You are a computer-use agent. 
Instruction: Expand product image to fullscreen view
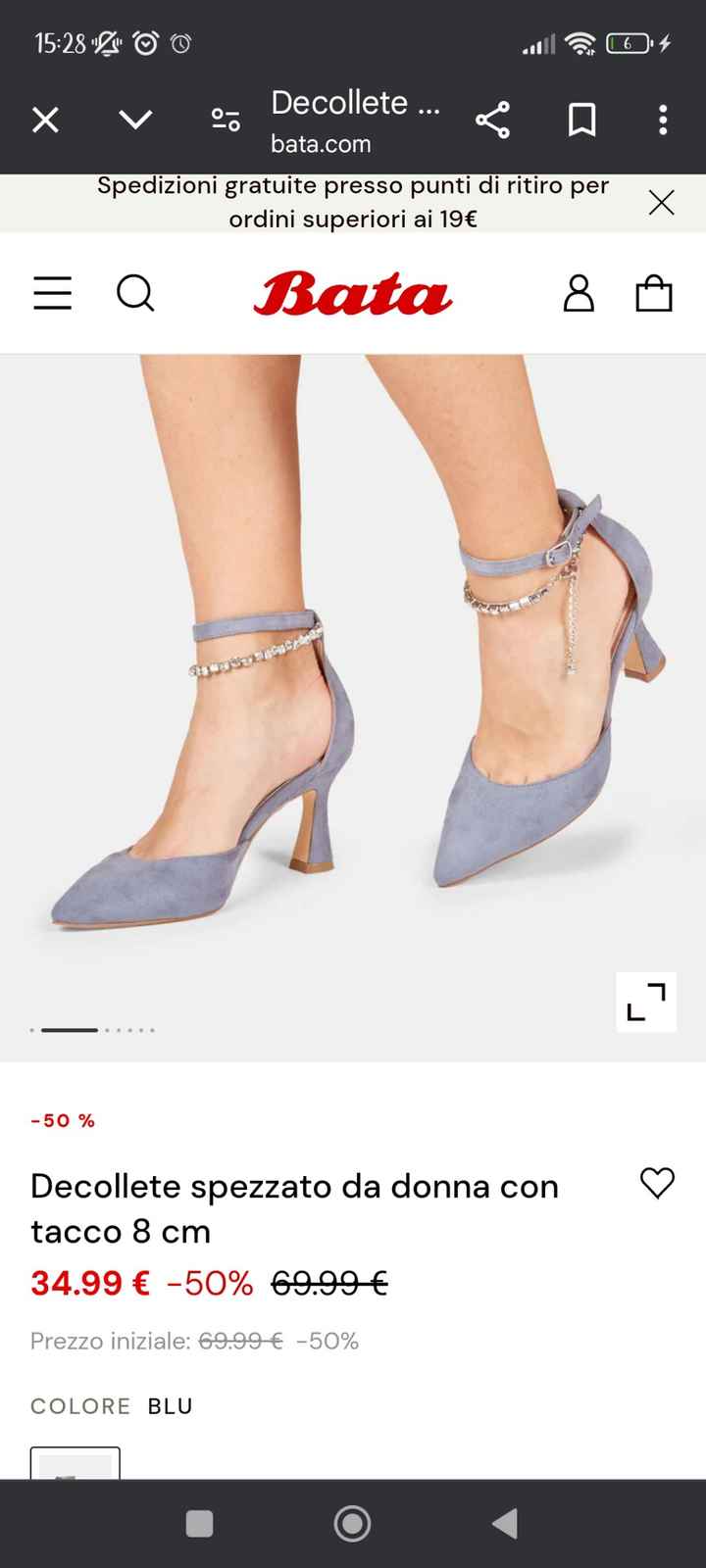point(645,1003)
